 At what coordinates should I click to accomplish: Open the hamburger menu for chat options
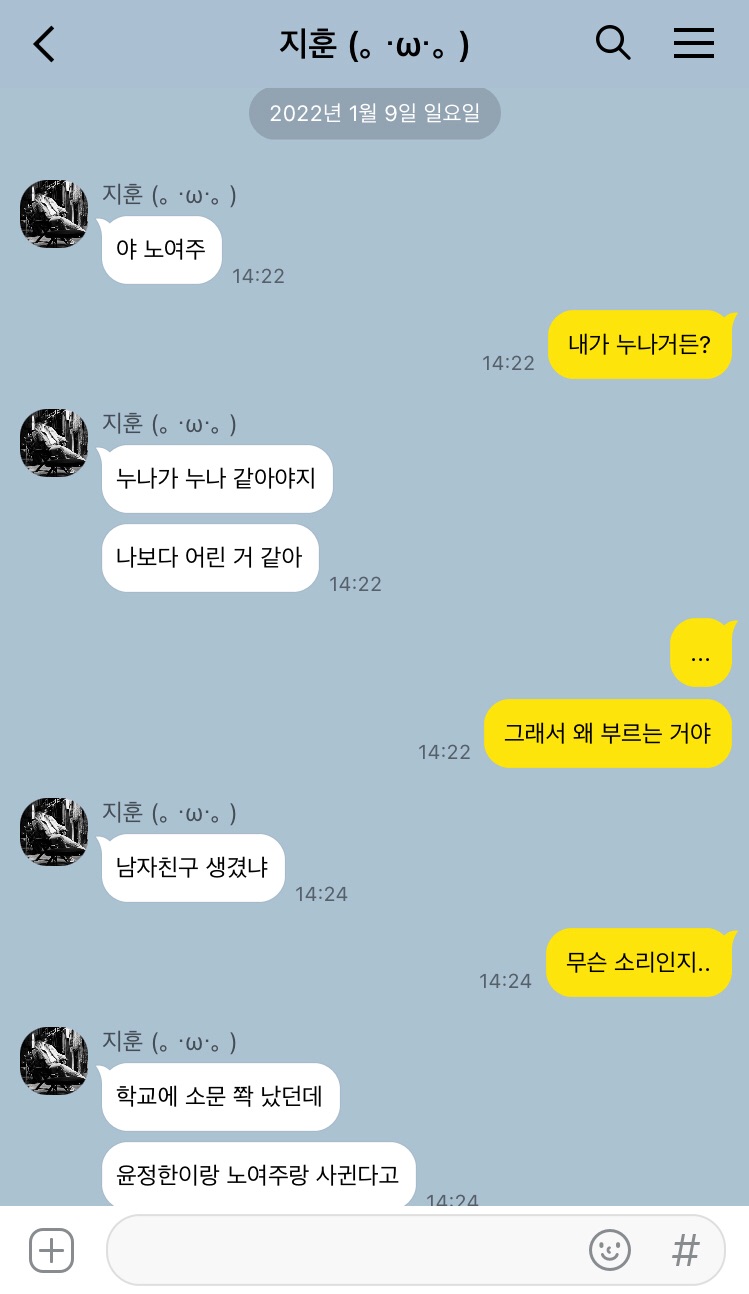click(693, 44)
